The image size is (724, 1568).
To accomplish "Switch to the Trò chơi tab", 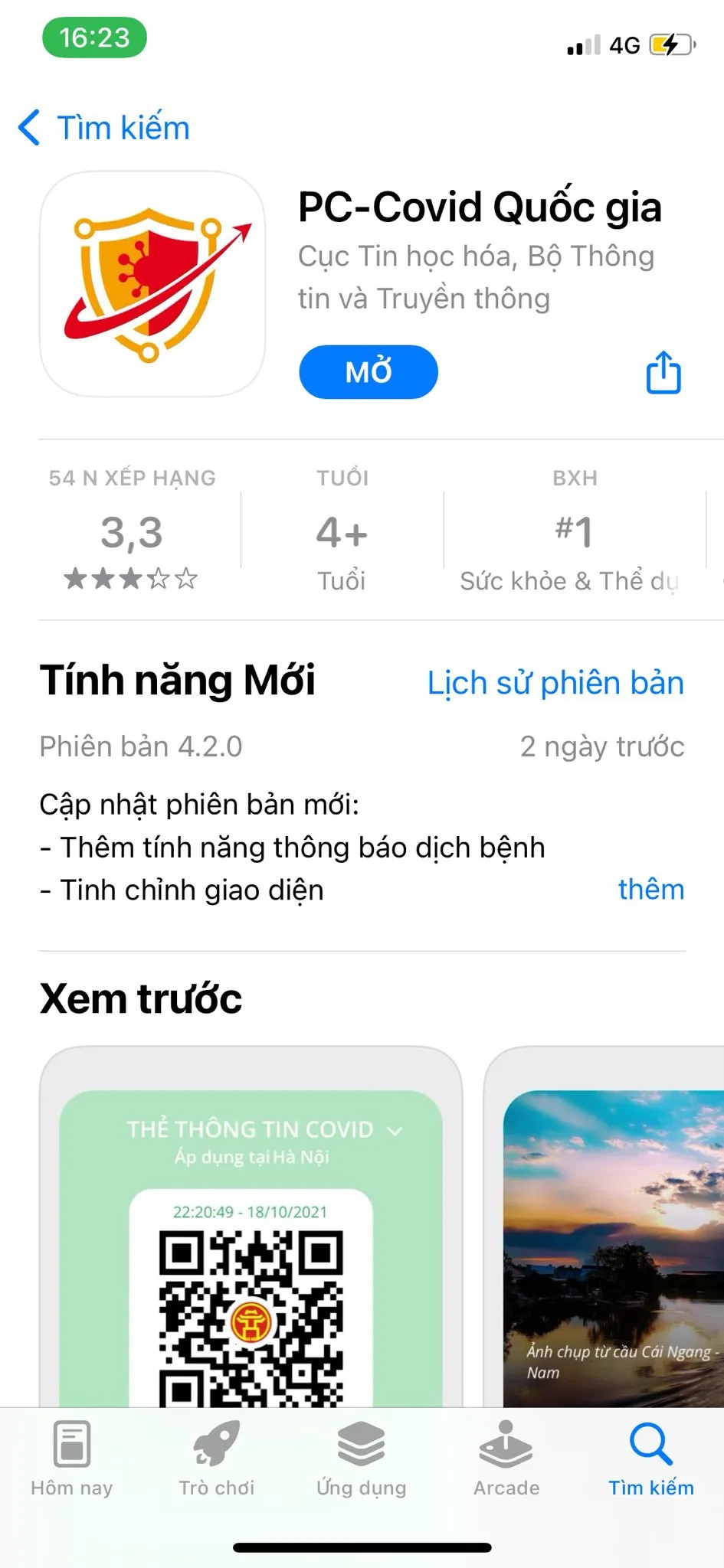I will (217, 1459).
